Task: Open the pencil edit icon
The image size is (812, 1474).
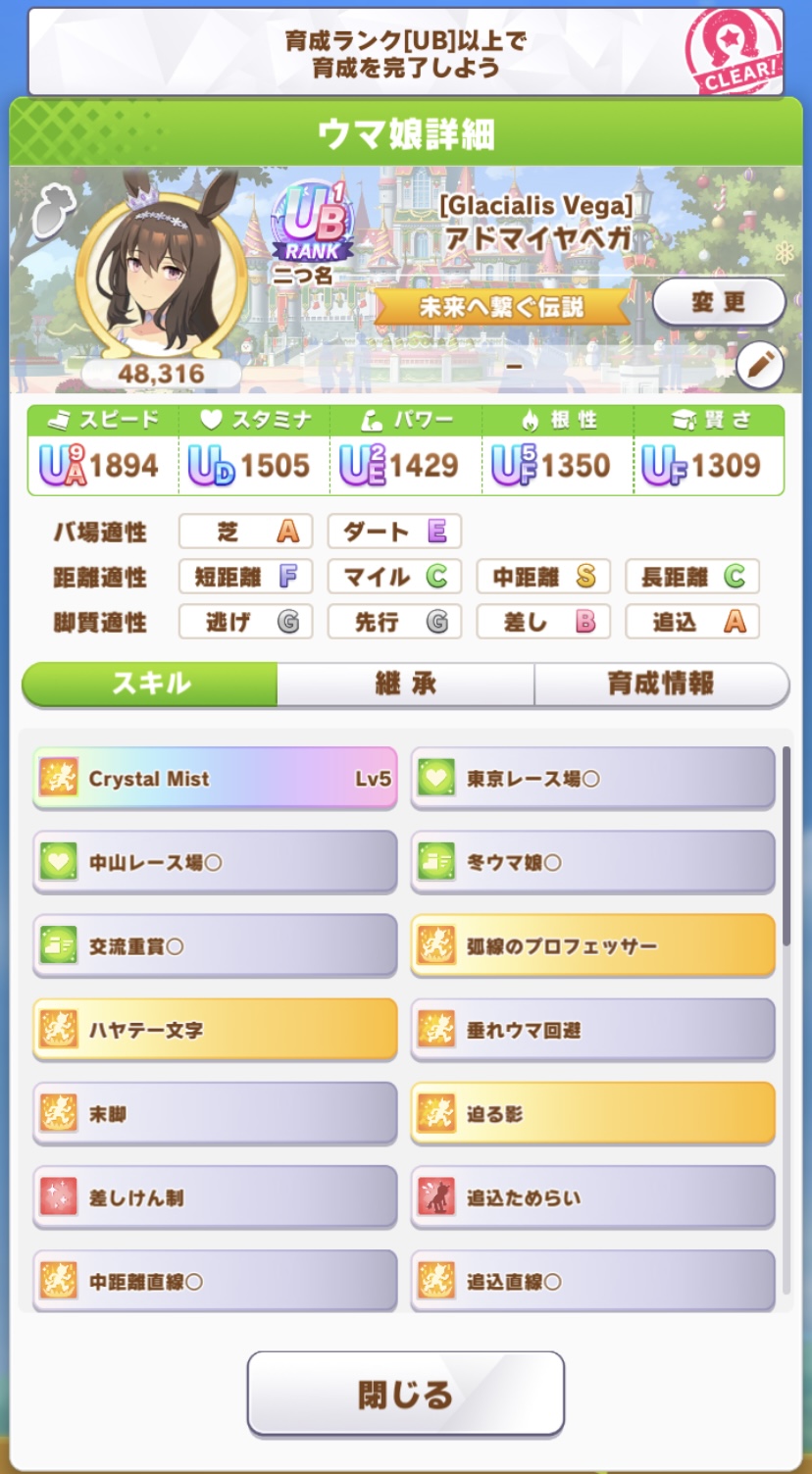Action: (760, 366)
